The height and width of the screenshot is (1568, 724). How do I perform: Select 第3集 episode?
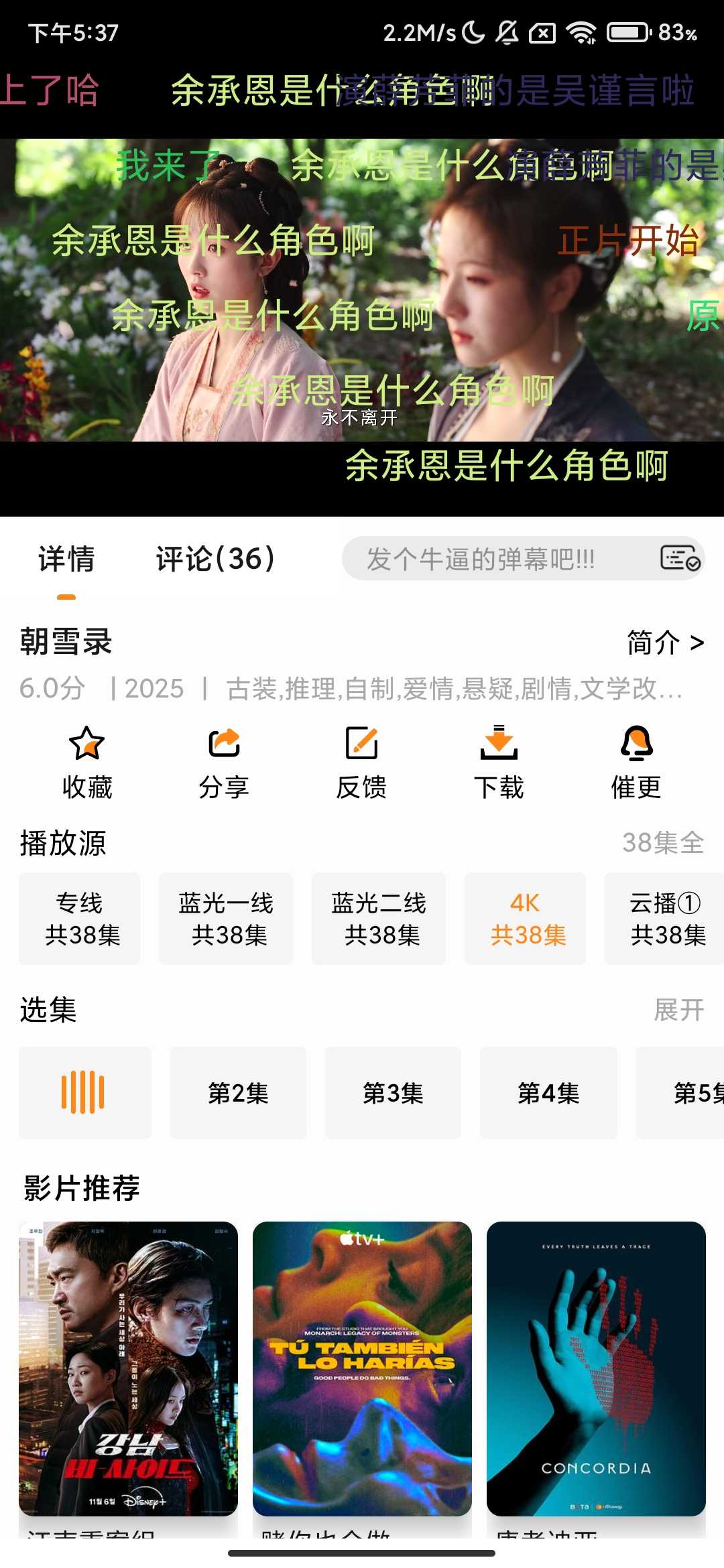393,1093
